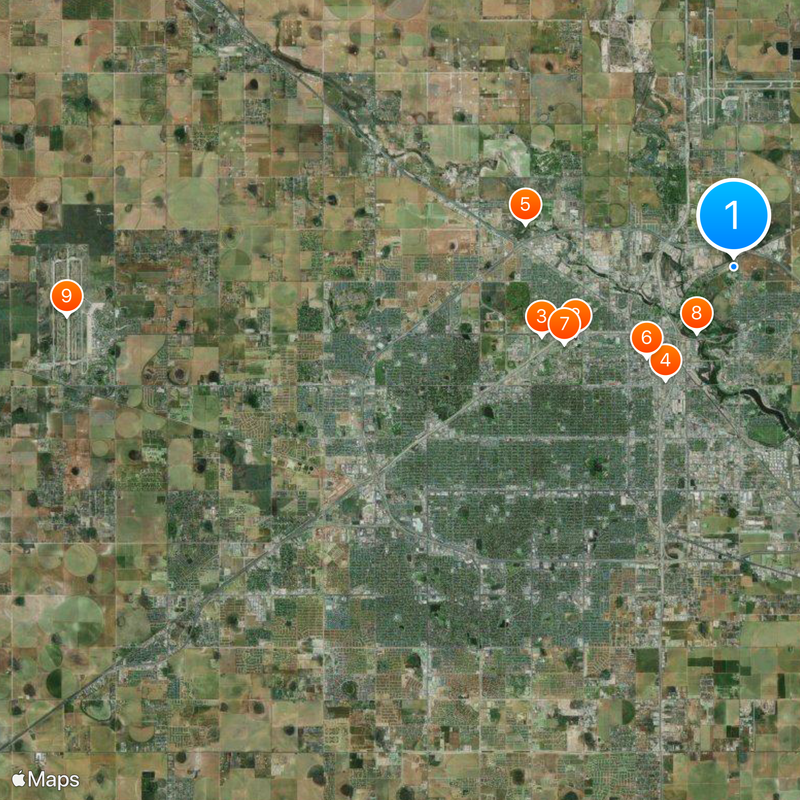Select the orange pin numbered 8
800x800 pixels.
696,313
